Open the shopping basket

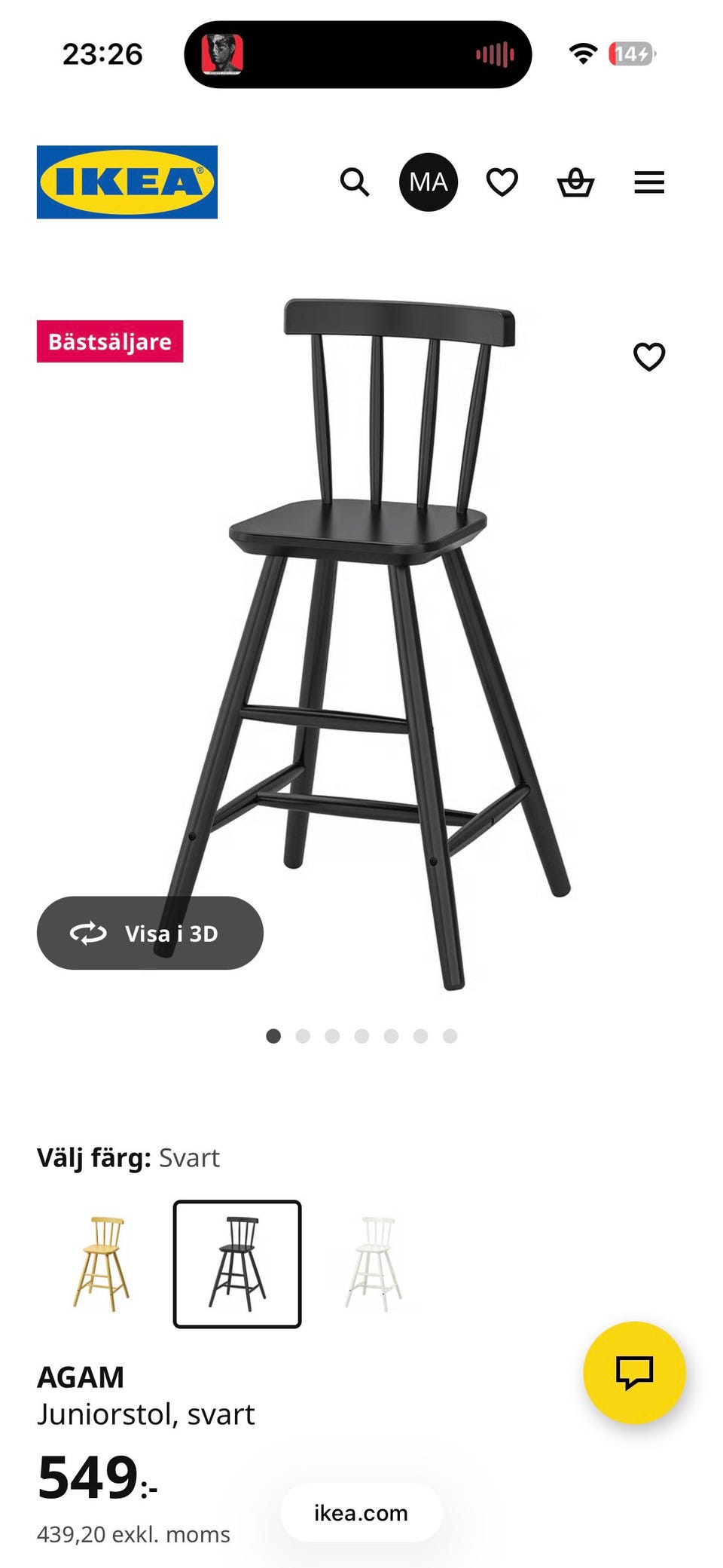[x=575, y=182]
